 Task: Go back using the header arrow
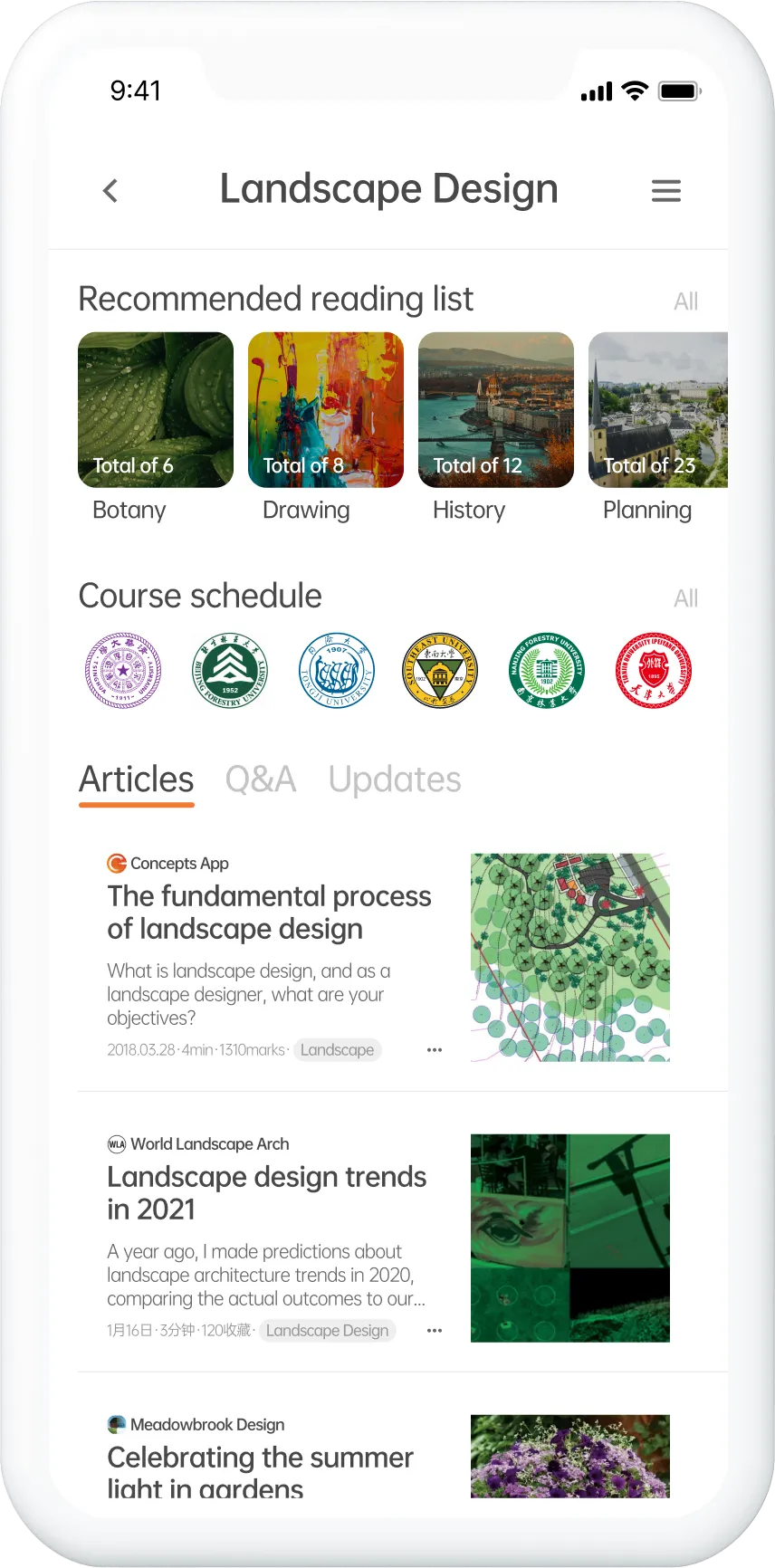[x=110, y=191]
